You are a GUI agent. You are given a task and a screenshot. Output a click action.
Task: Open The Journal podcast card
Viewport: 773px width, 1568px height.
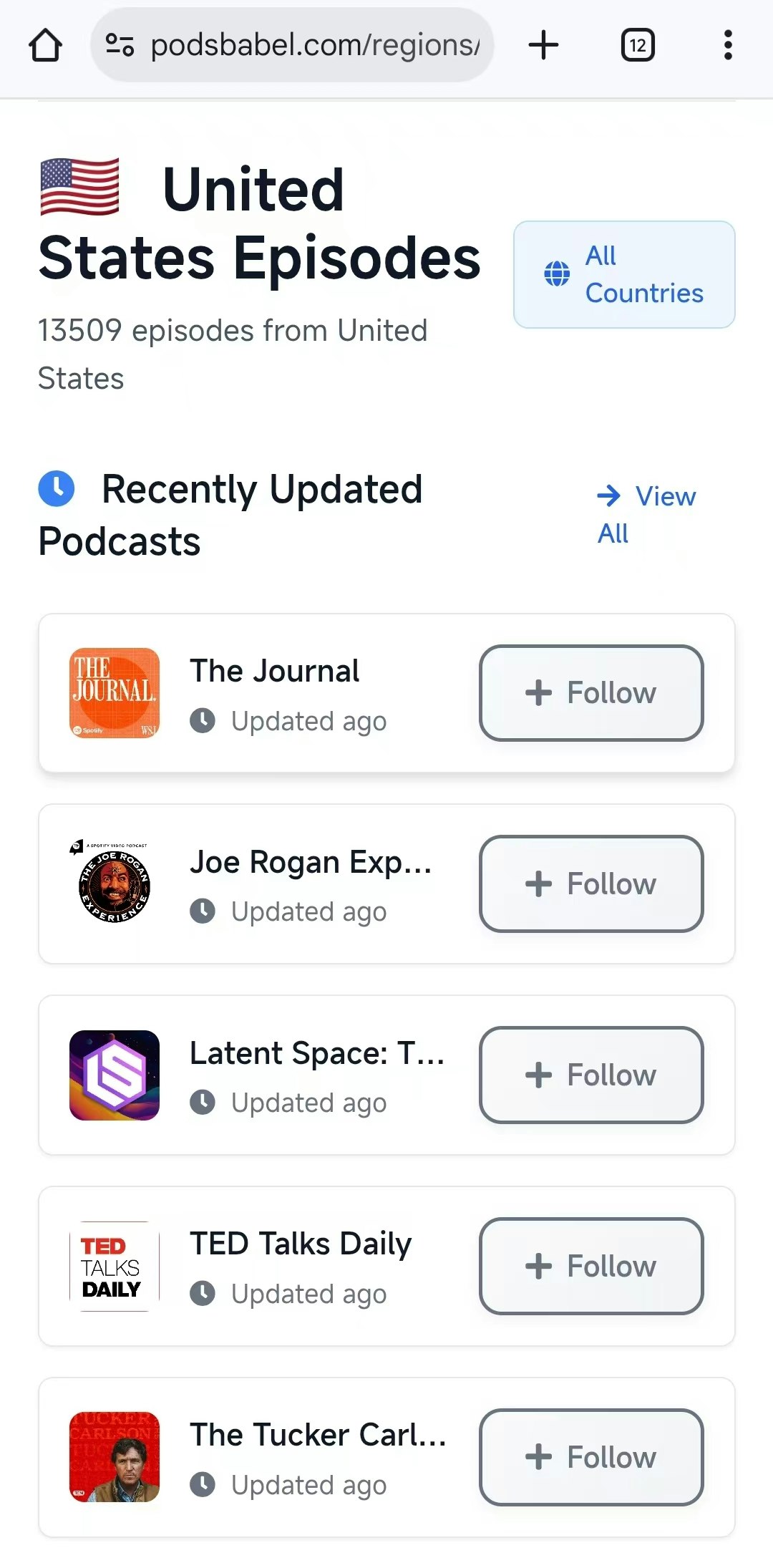275,672
